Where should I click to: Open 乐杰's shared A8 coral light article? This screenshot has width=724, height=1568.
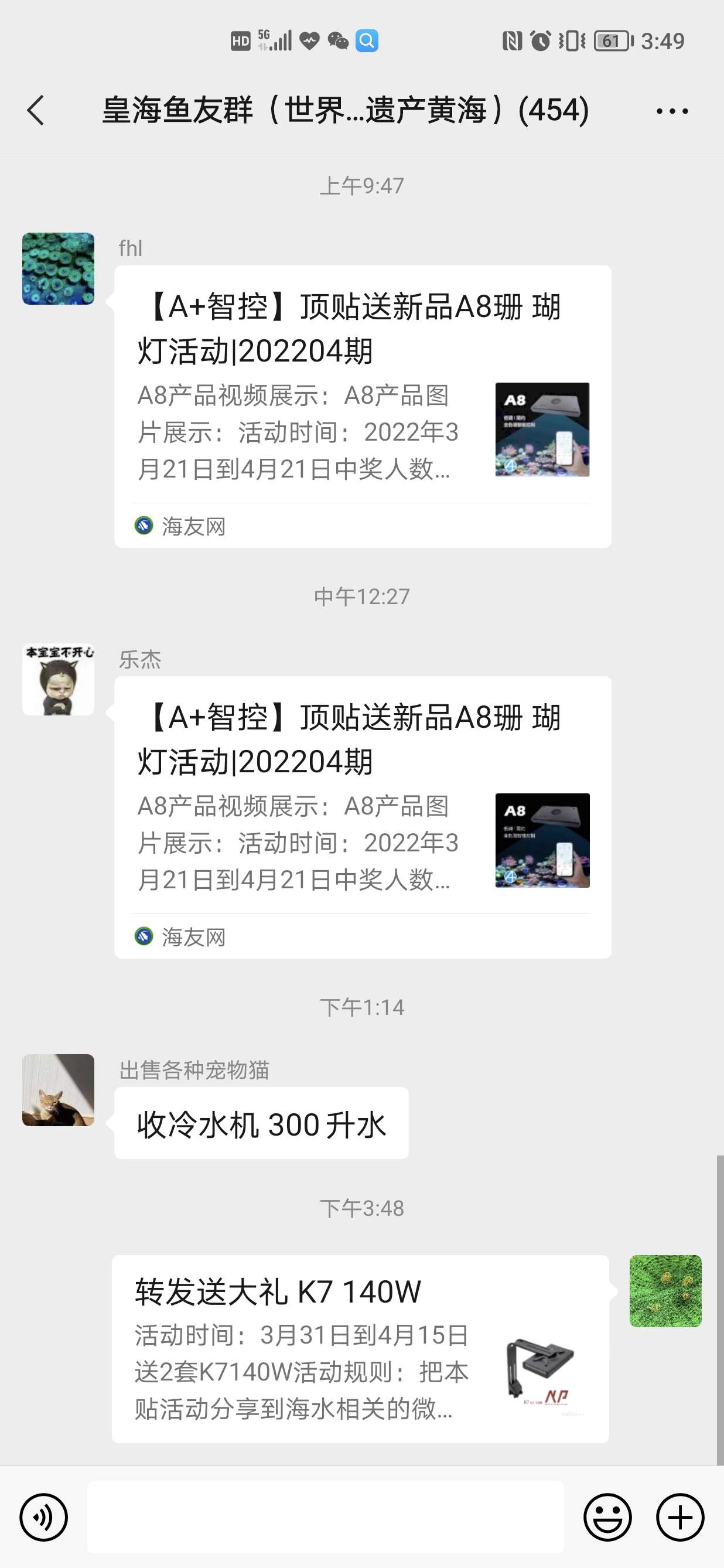click(x=363, y=817)
